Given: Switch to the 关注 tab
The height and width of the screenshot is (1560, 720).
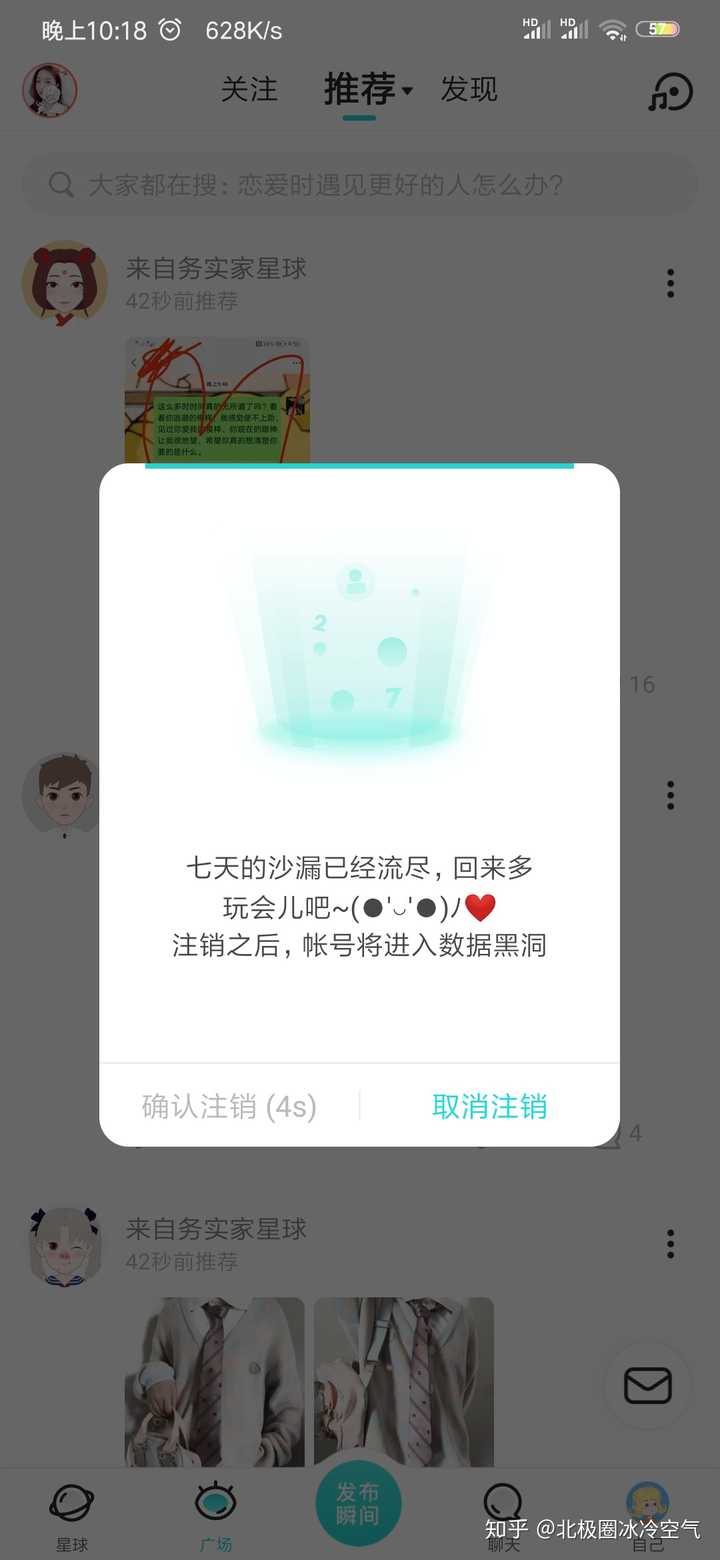Looking at the screenshot, I should [249, 90].
